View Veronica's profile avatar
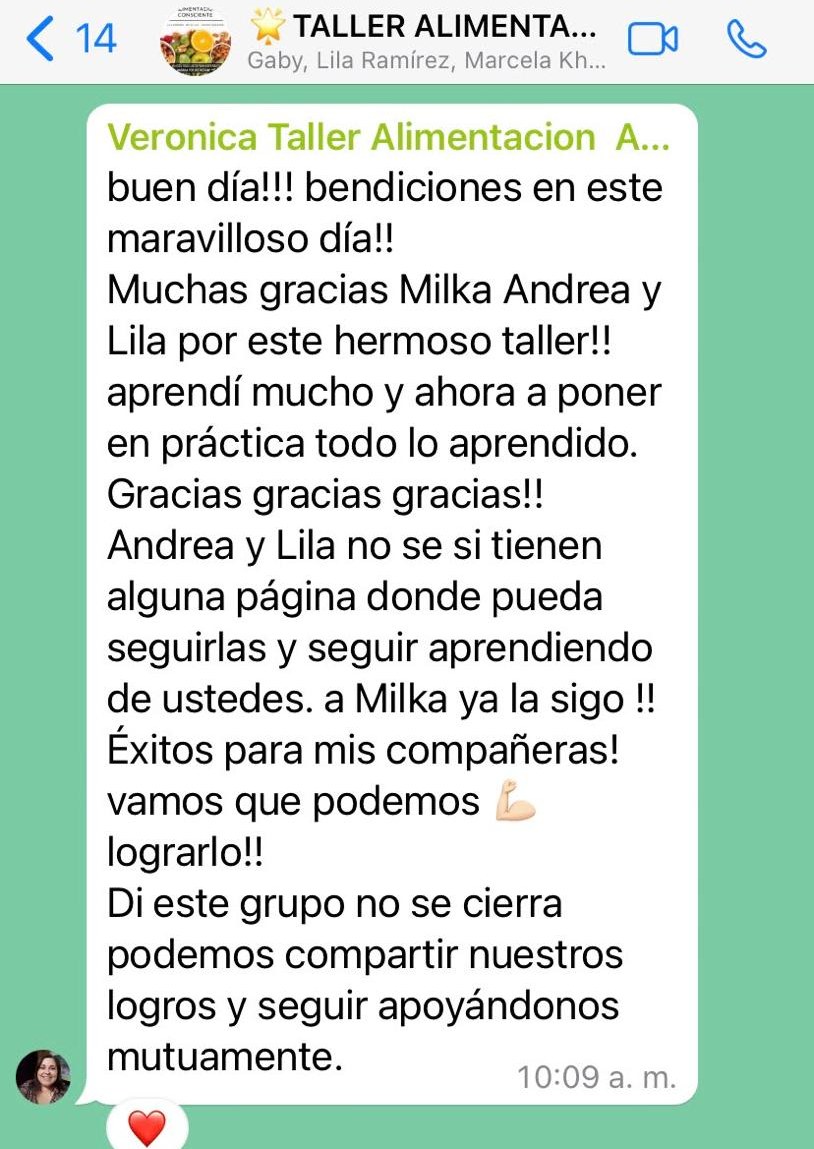This screenshot has height=1149, width=814. click(x=43, y=1077)
